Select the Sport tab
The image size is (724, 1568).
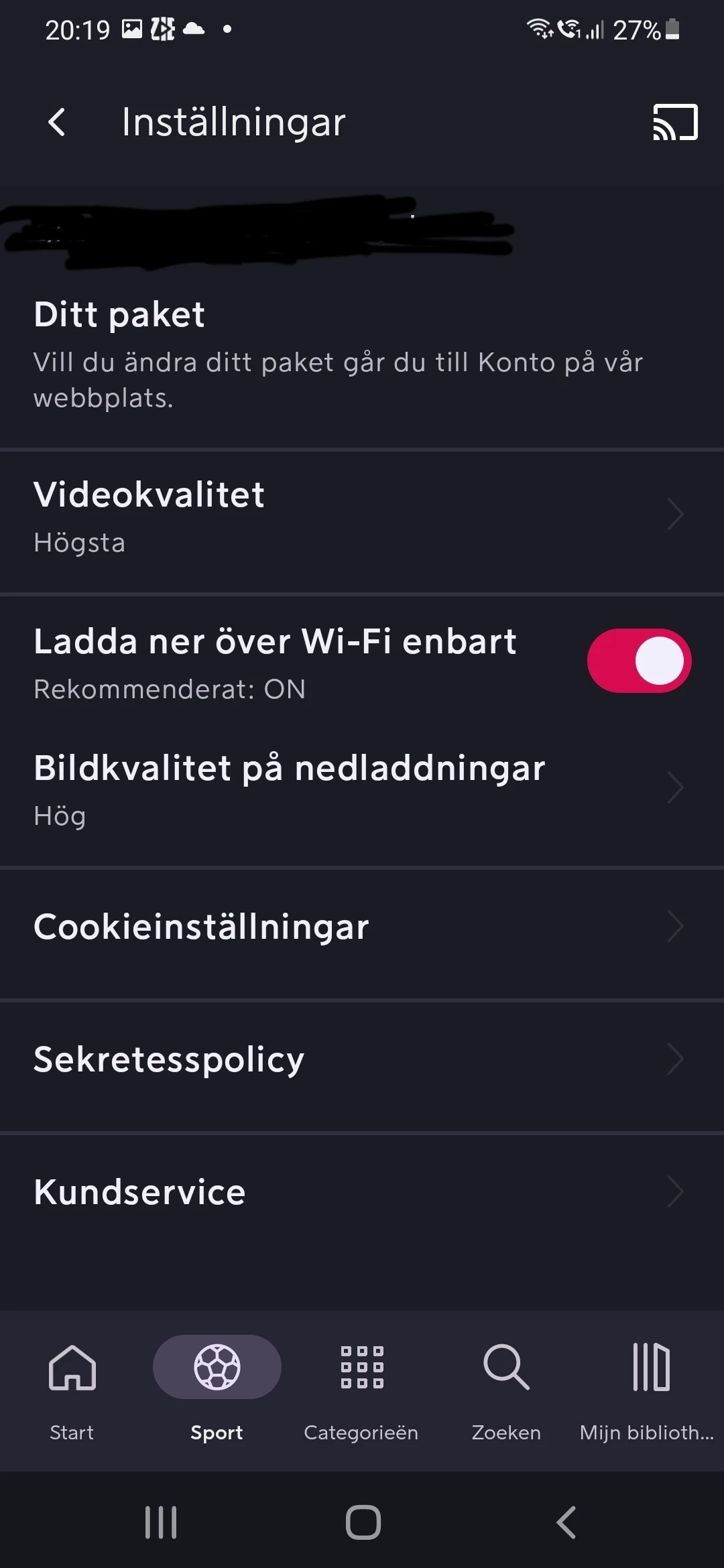[x=217, y=1388]
